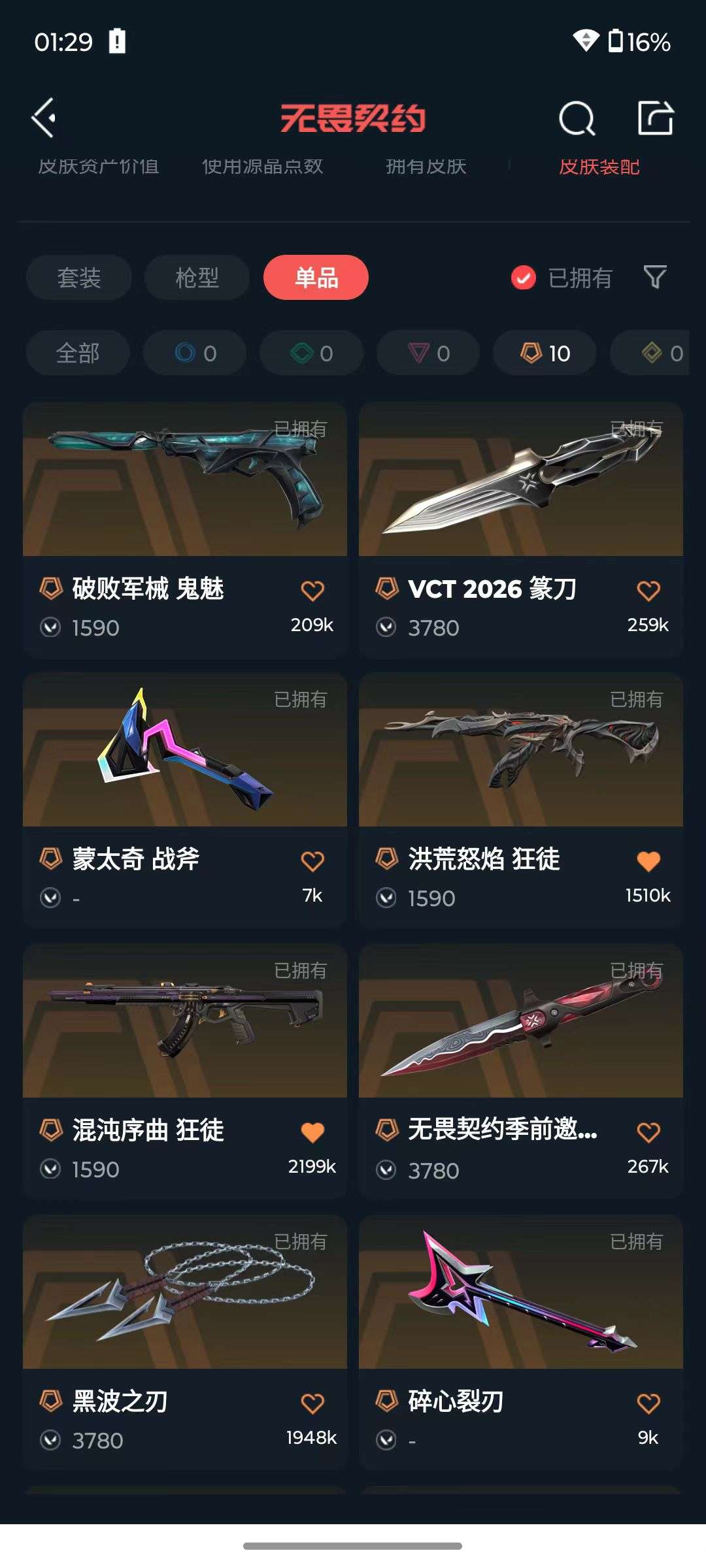Select the 套装 category button

78,278
